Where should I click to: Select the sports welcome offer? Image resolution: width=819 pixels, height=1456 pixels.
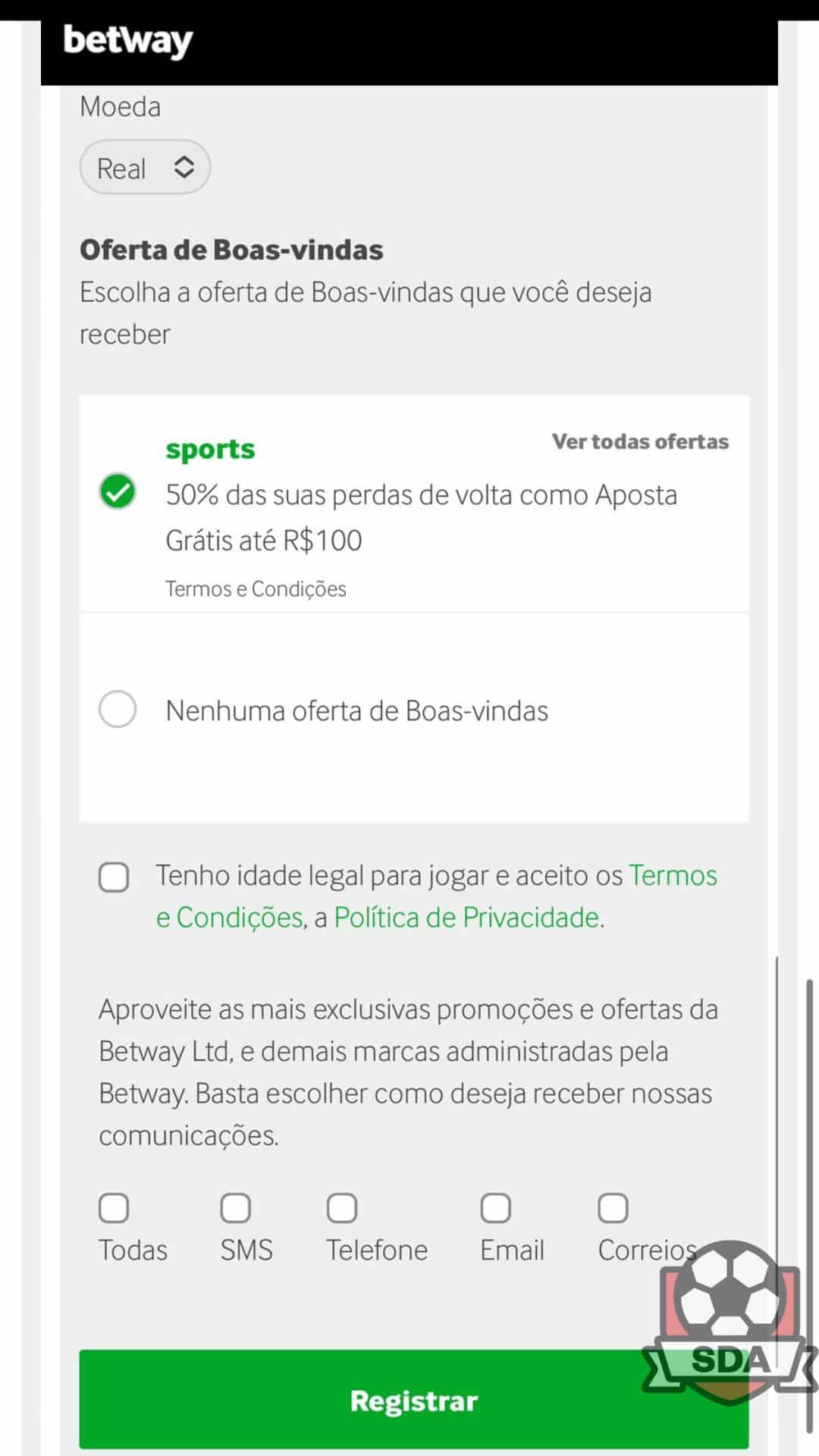click(x=118, y=491)
